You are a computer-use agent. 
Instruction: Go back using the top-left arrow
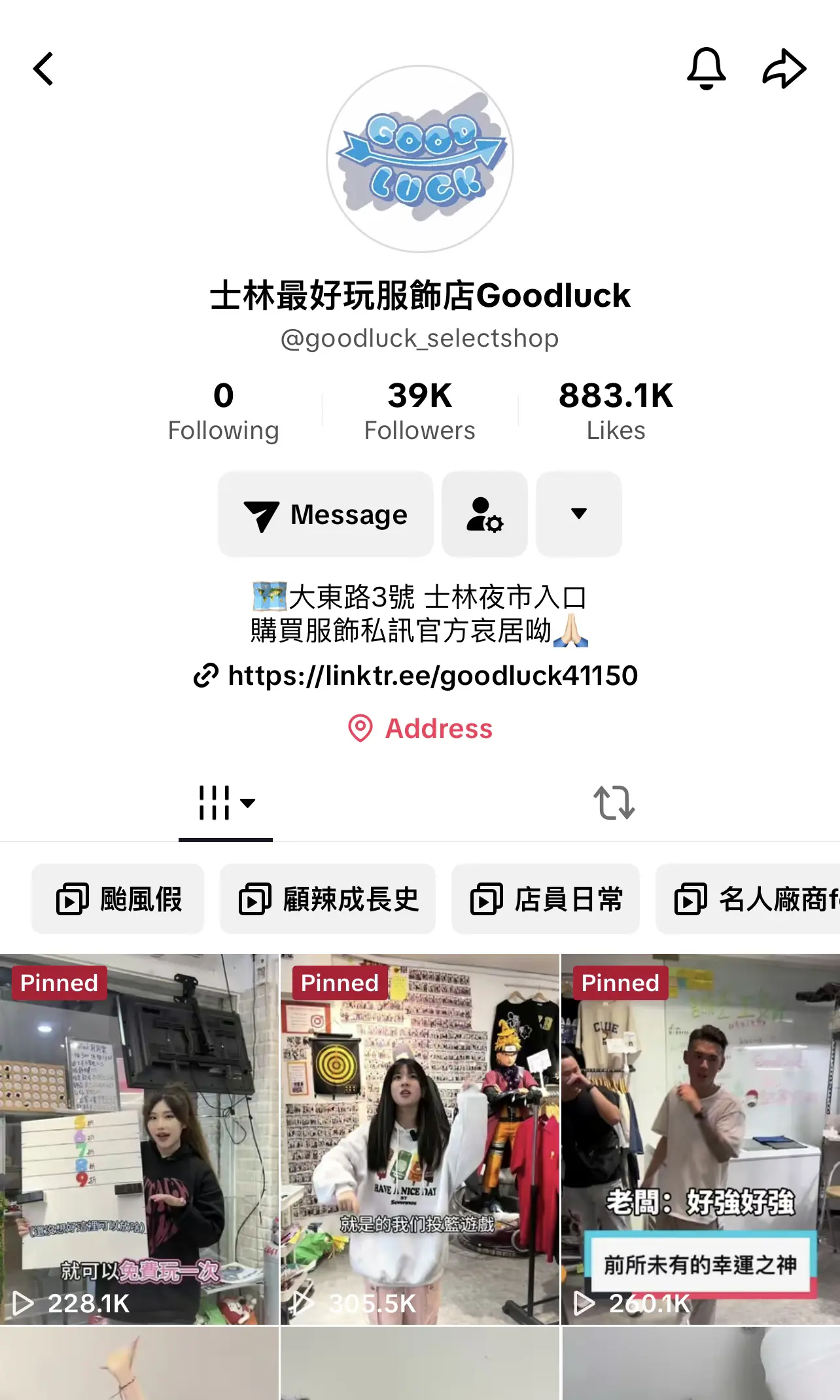tap(43, 69)
